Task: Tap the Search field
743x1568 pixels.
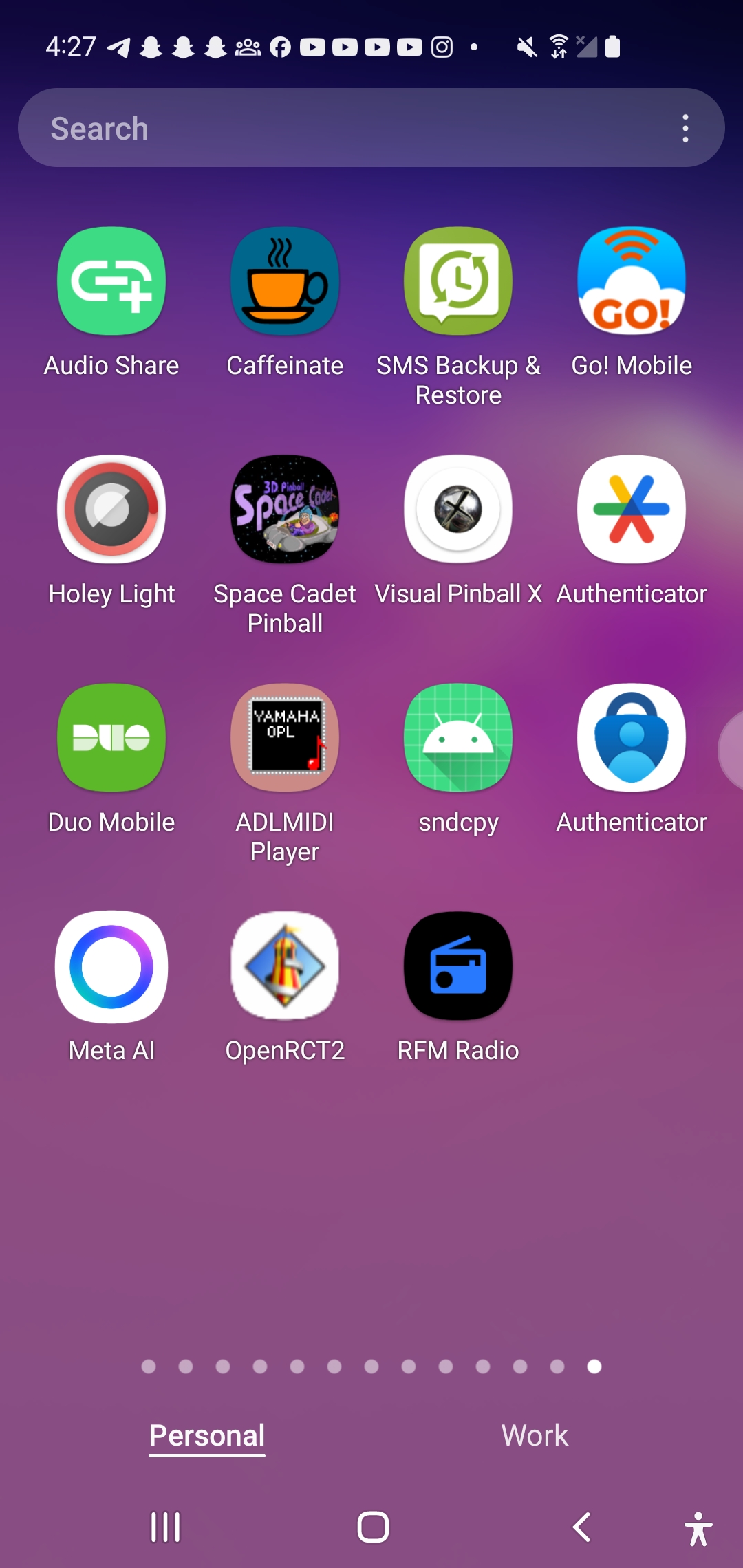Action: pos(344,128)
